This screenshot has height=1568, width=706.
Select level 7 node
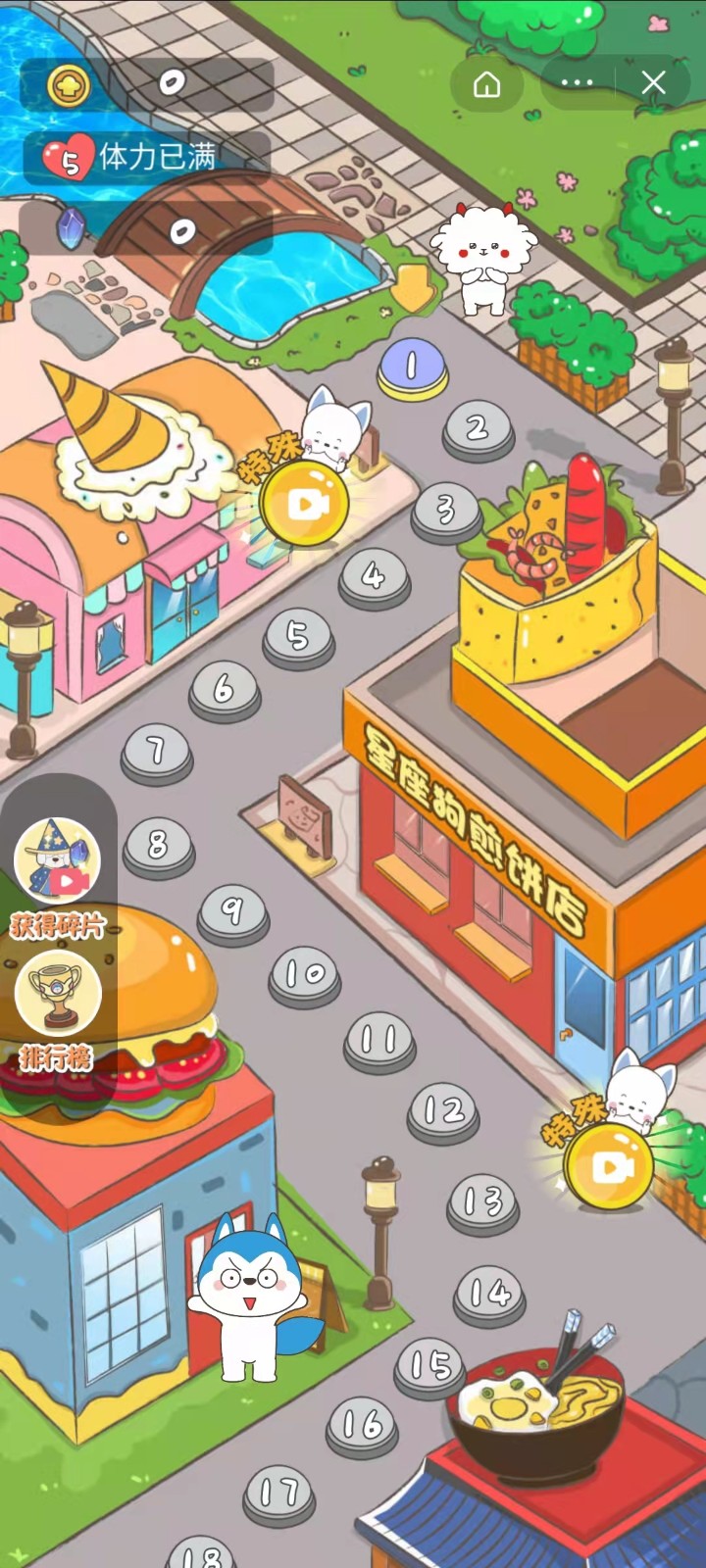click(x=157, y=754)
